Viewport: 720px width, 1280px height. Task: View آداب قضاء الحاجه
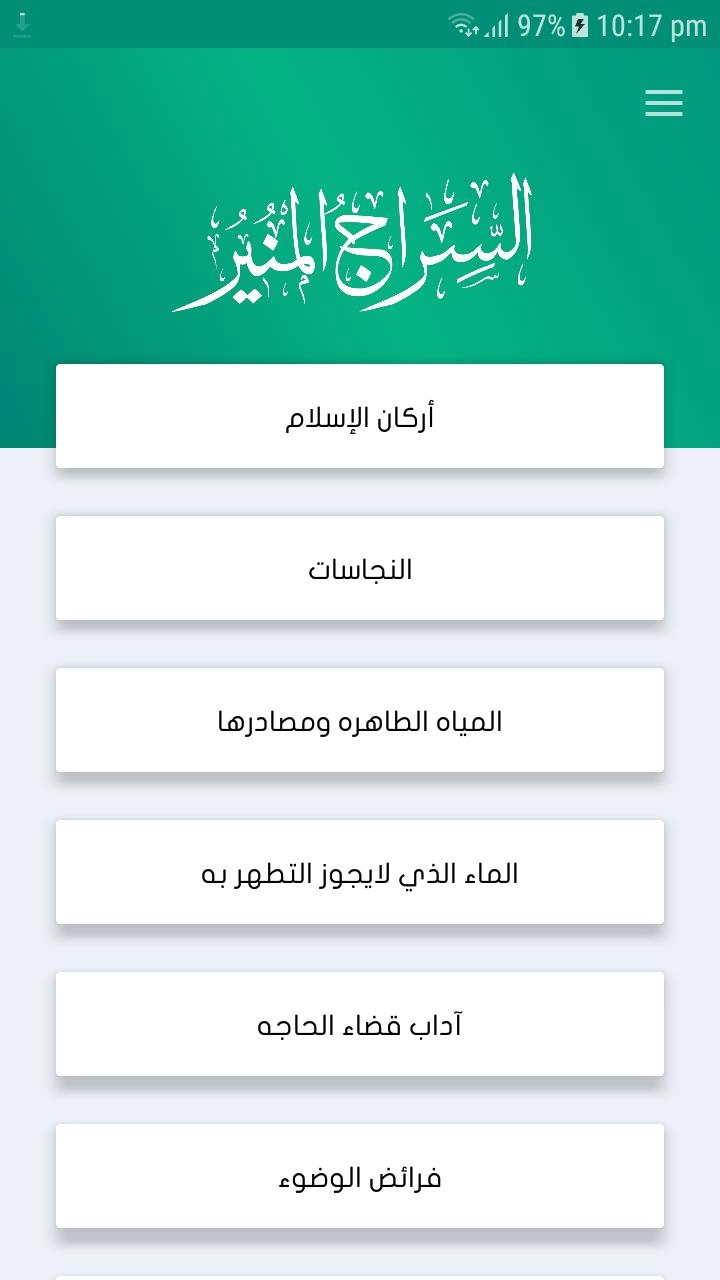[360, 1024]
